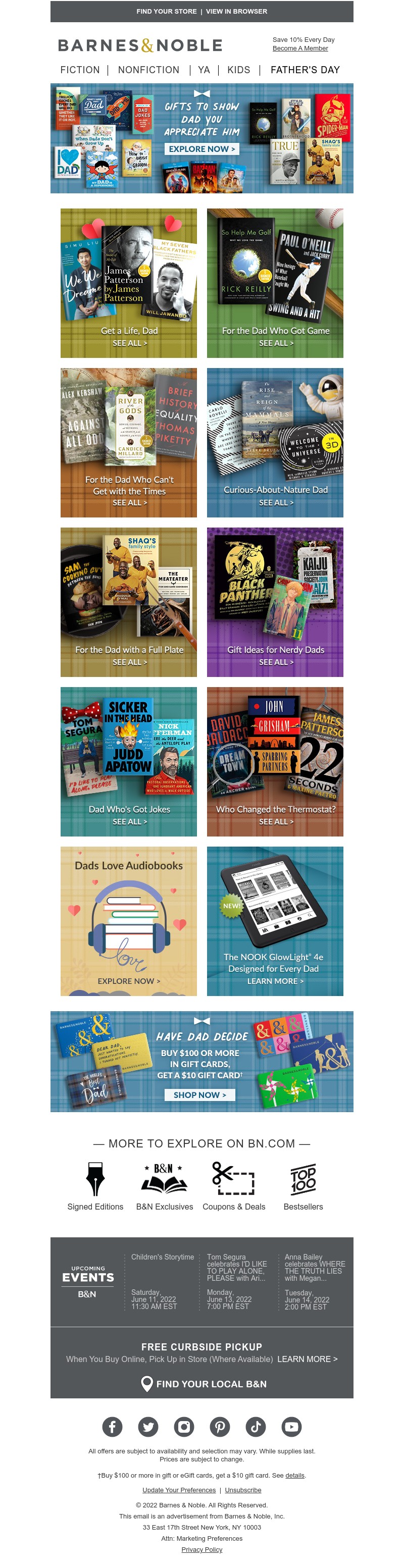Go to the Fiction category
Screen dimensions: 404x1568
(x=80, y=70)
